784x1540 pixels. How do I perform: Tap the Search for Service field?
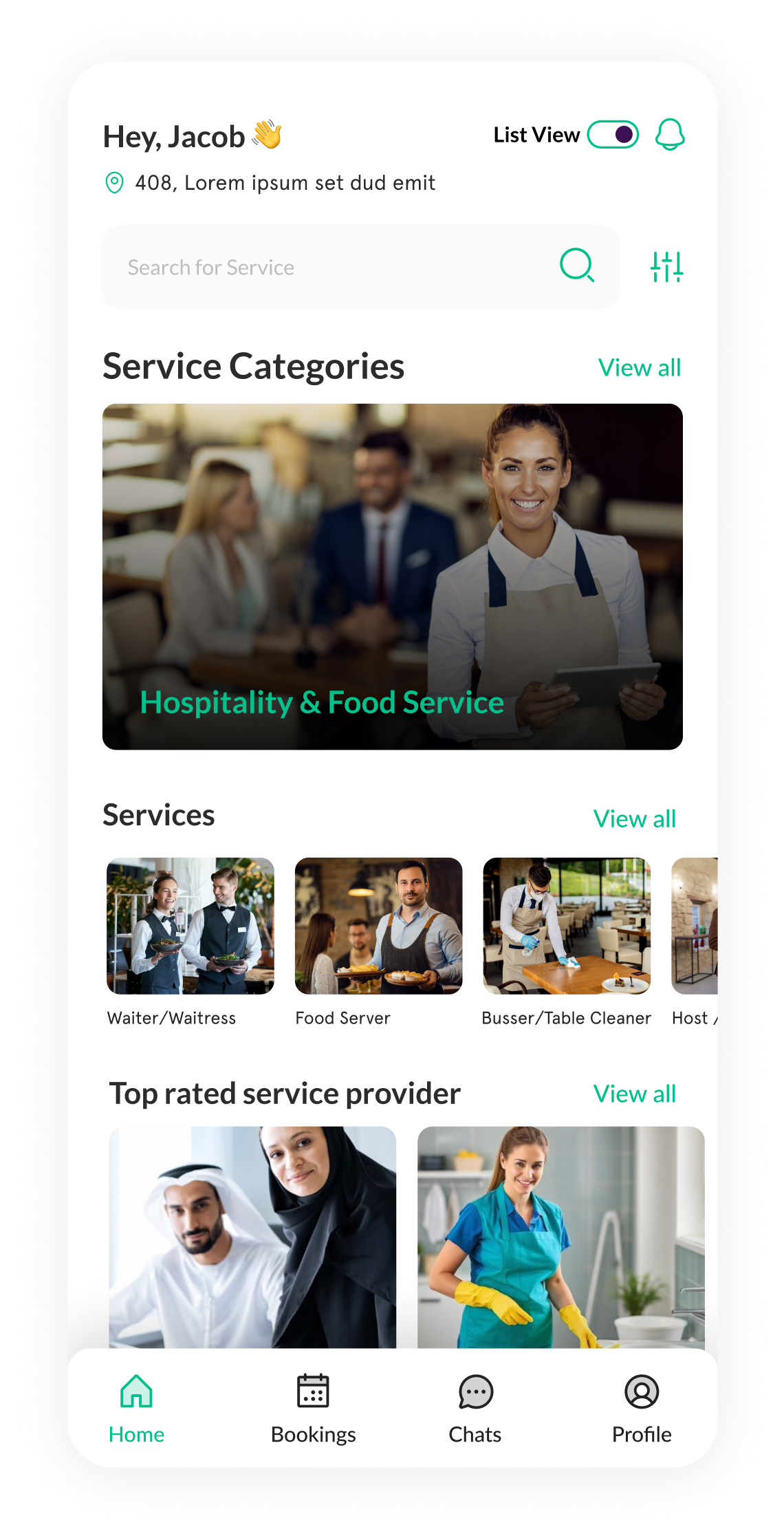point(330,267)
